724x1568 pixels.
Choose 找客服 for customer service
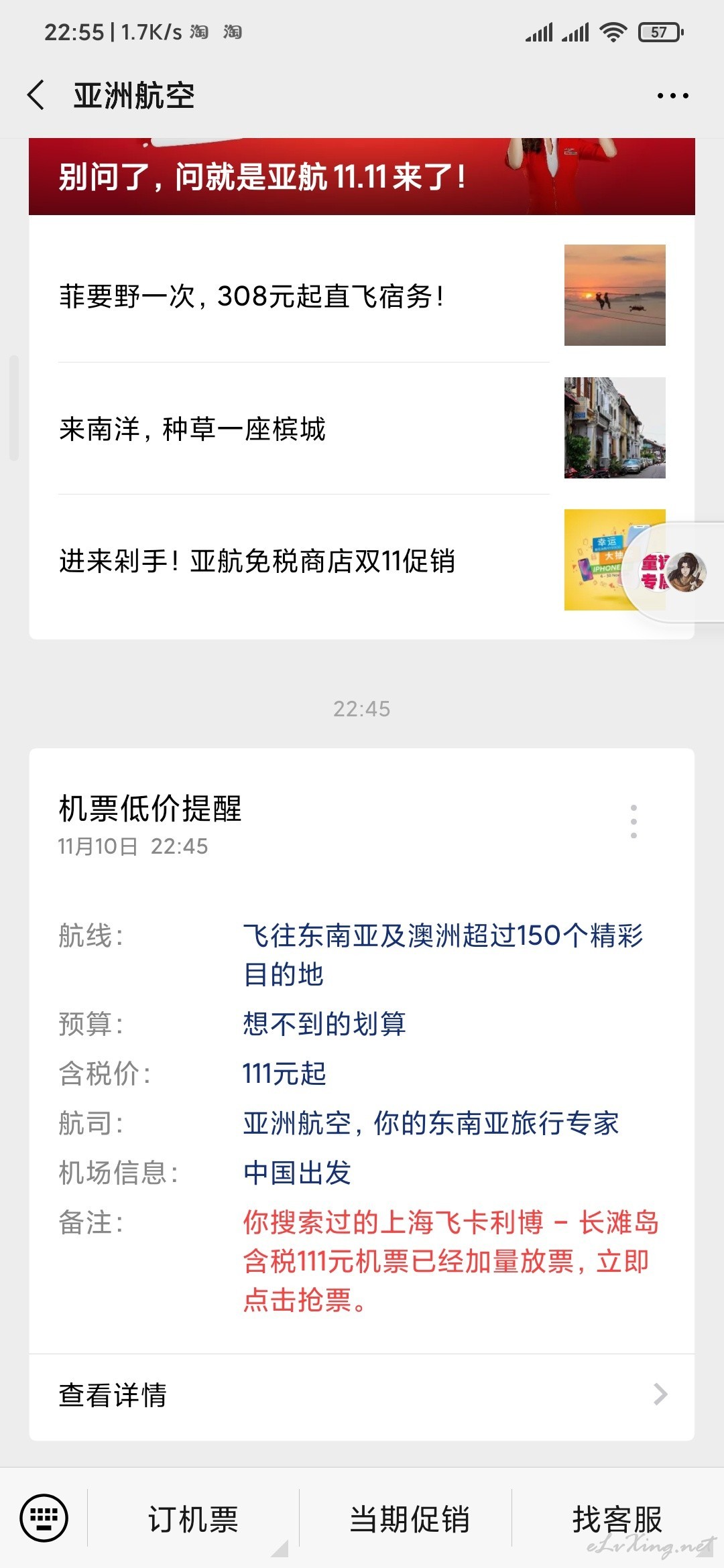(x=617, y=1518)
